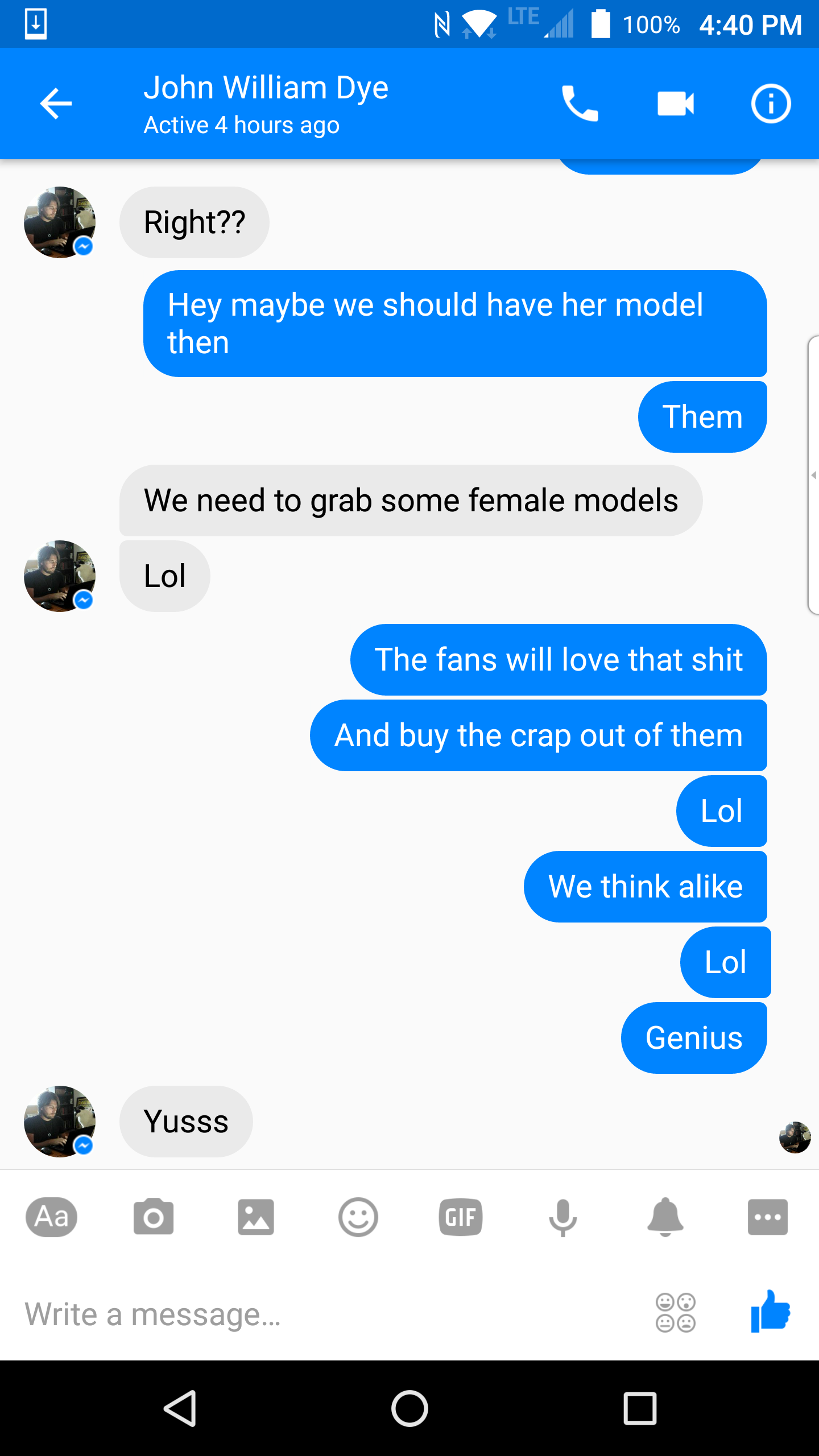Record a voice message with microphone
Viewport: 819px width, 1456px height.
click(x=563, y=1217)
